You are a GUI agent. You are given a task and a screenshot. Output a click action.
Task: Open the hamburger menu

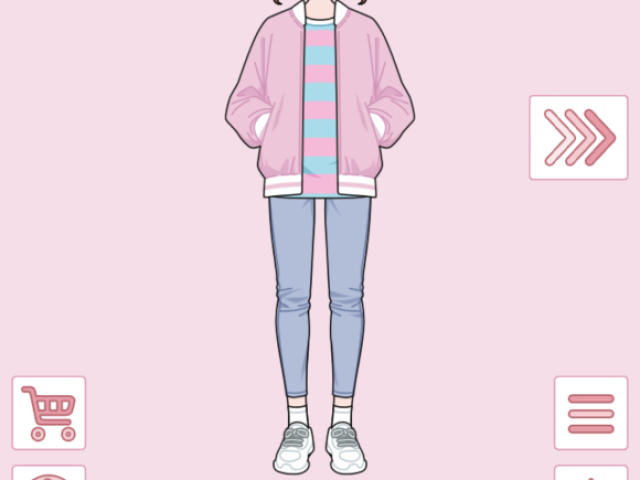pyautogui.click(x=591, y=413)
